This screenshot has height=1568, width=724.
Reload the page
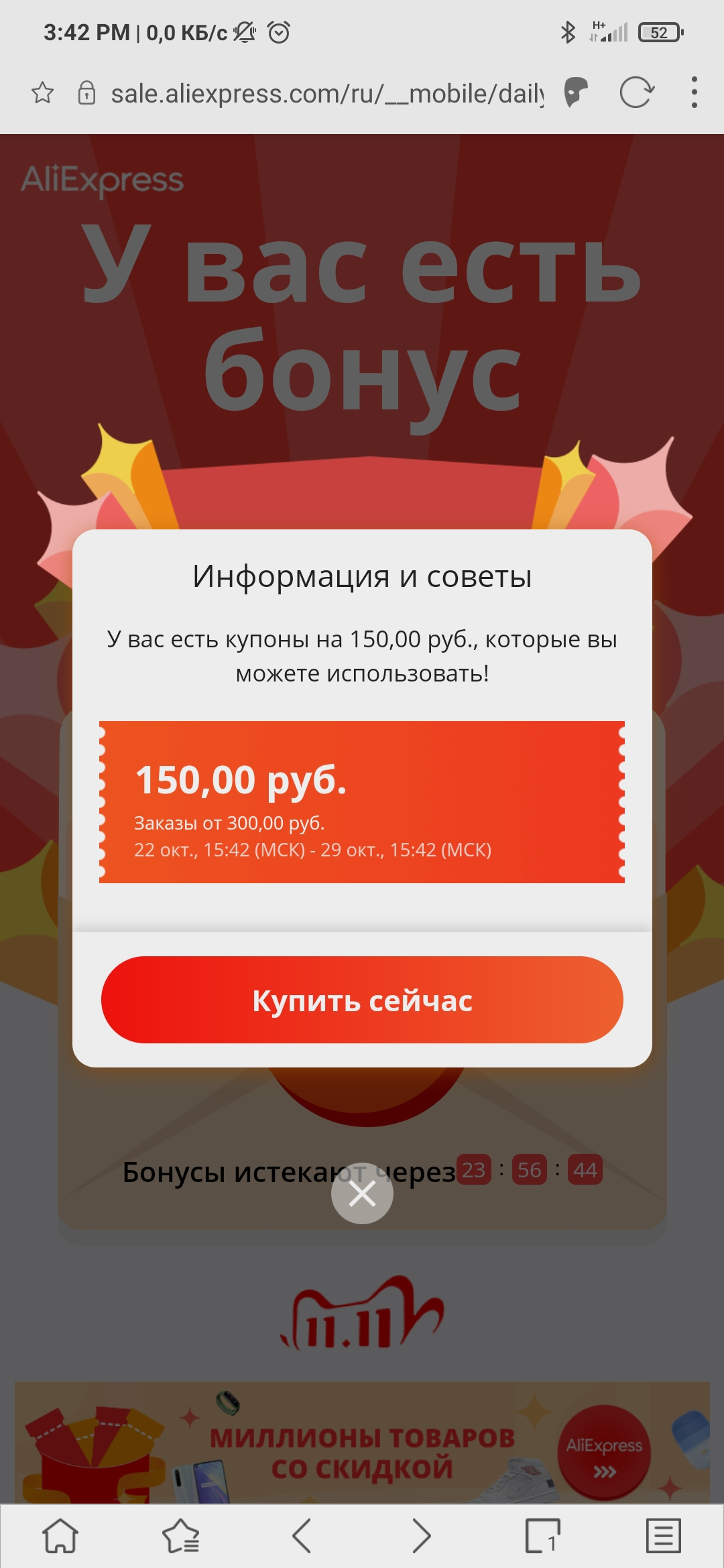click(x=636, y=92)
